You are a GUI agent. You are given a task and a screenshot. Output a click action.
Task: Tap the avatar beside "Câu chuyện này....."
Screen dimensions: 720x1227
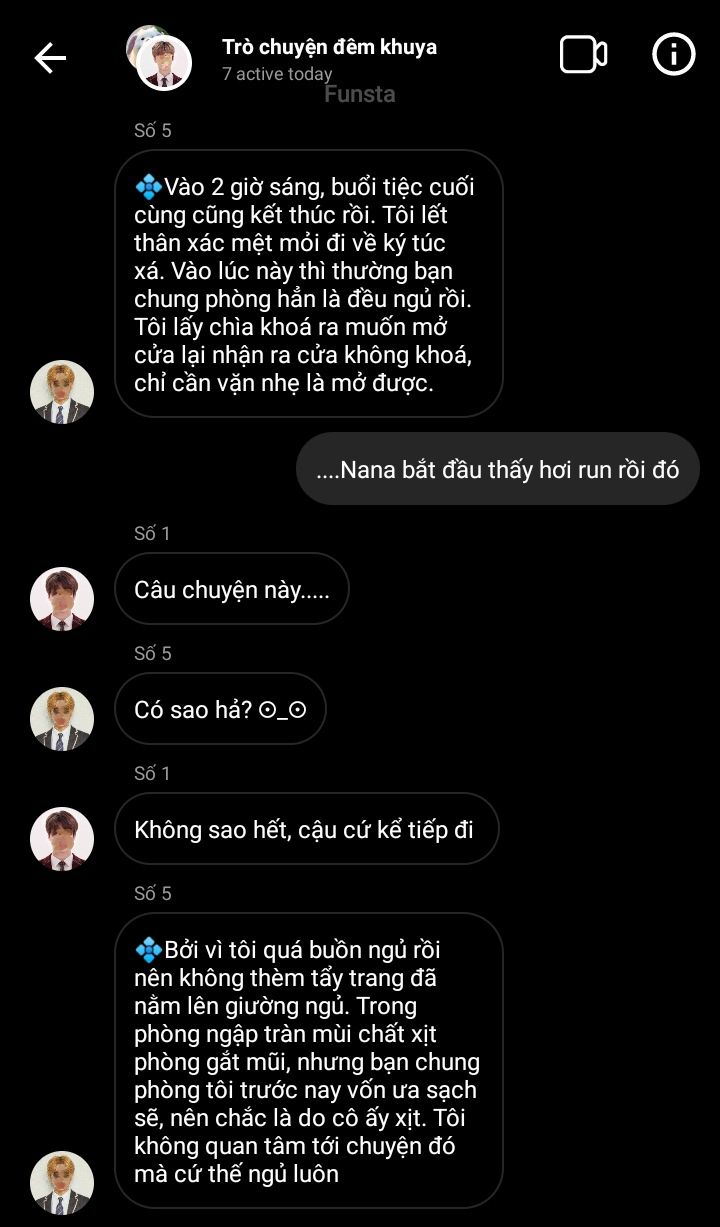[62, 599]
